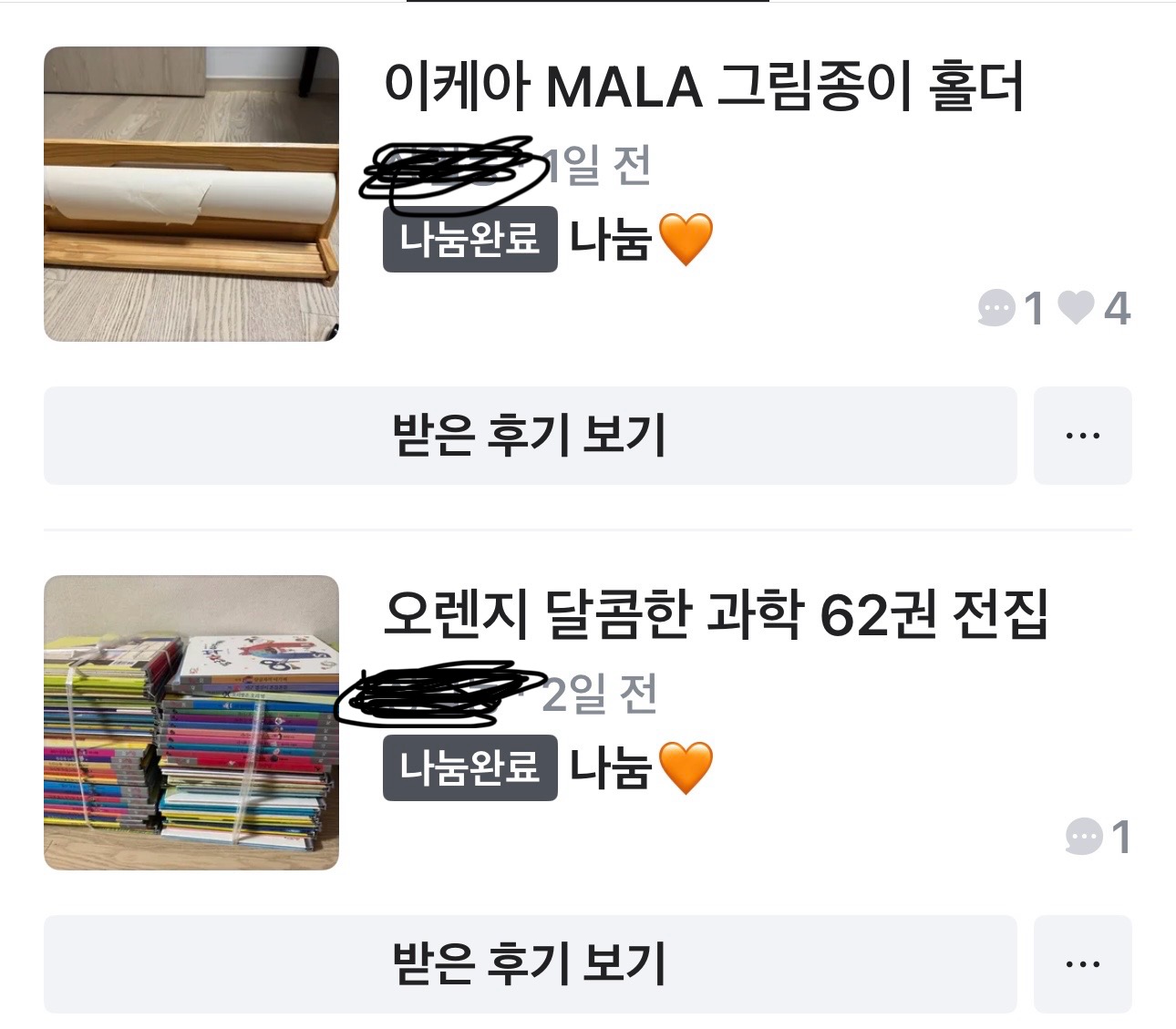This screenshot has width=1176, height=1029.
Task: Open more options for the 과학 전집 listing
Action: click(x=1082, y=964)
